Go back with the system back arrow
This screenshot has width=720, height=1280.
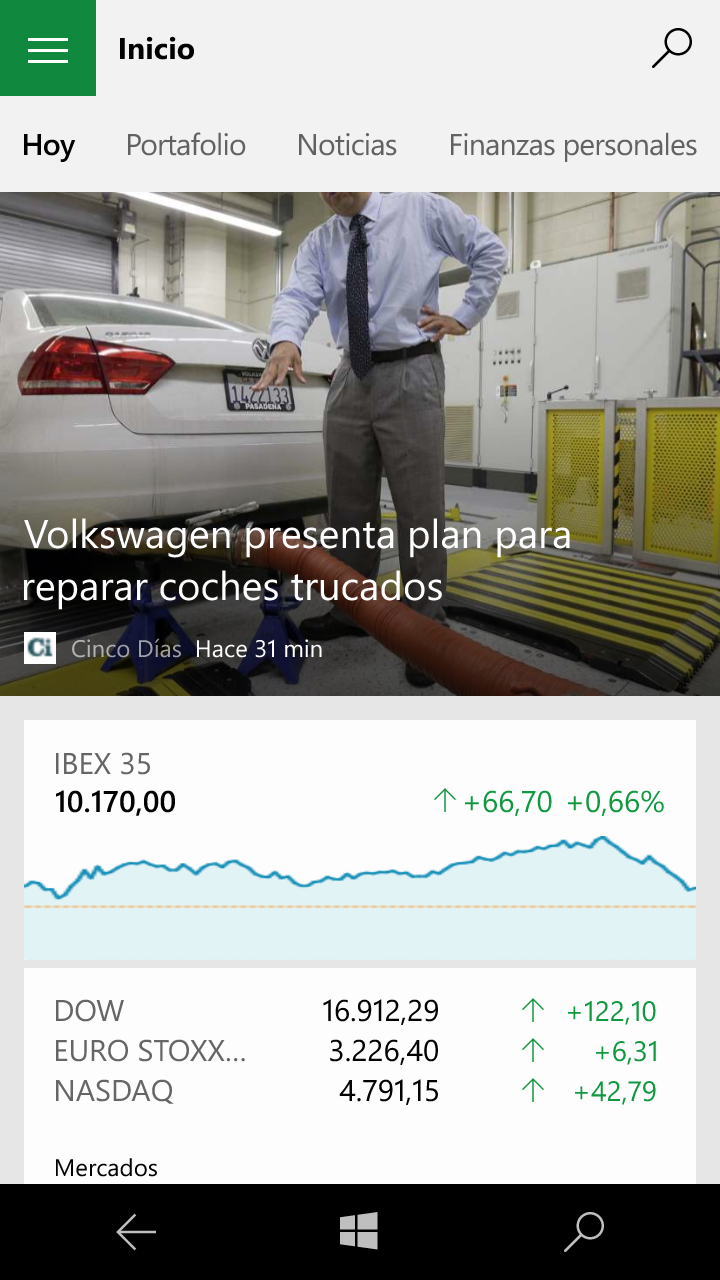coord(136,1232)
